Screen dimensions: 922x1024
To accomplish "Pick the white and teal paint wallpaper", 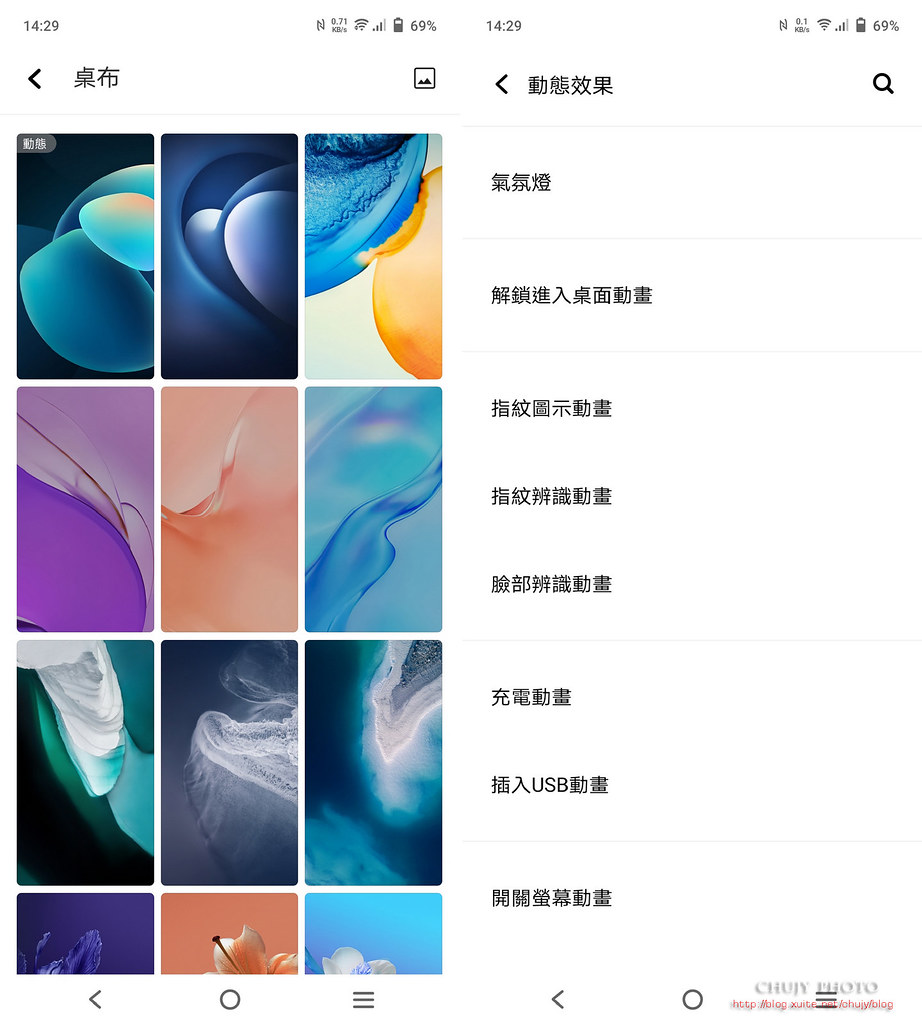I will pos(86,762).
